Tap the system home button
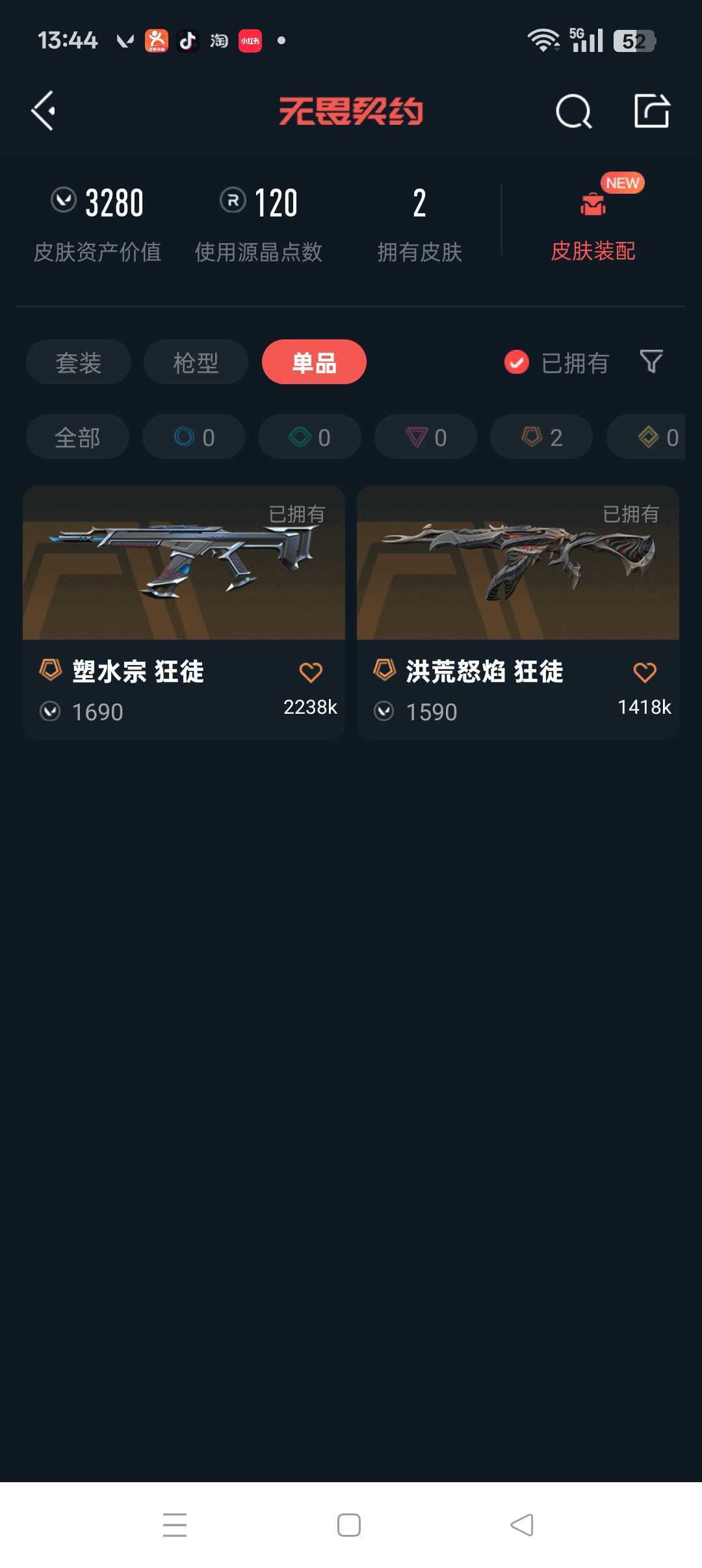702x1568 pixels. 349,1525
